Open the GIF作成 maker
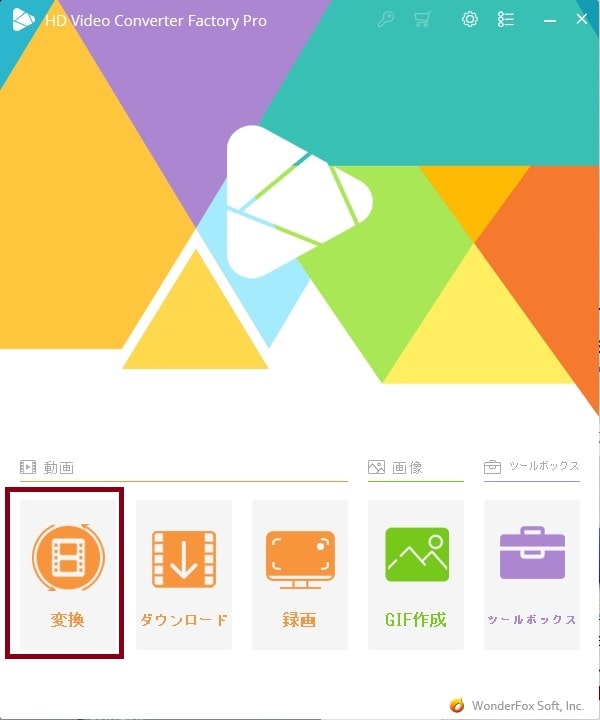Image resolution: width=600 pixels, height=720 pixels. [416, 573]
